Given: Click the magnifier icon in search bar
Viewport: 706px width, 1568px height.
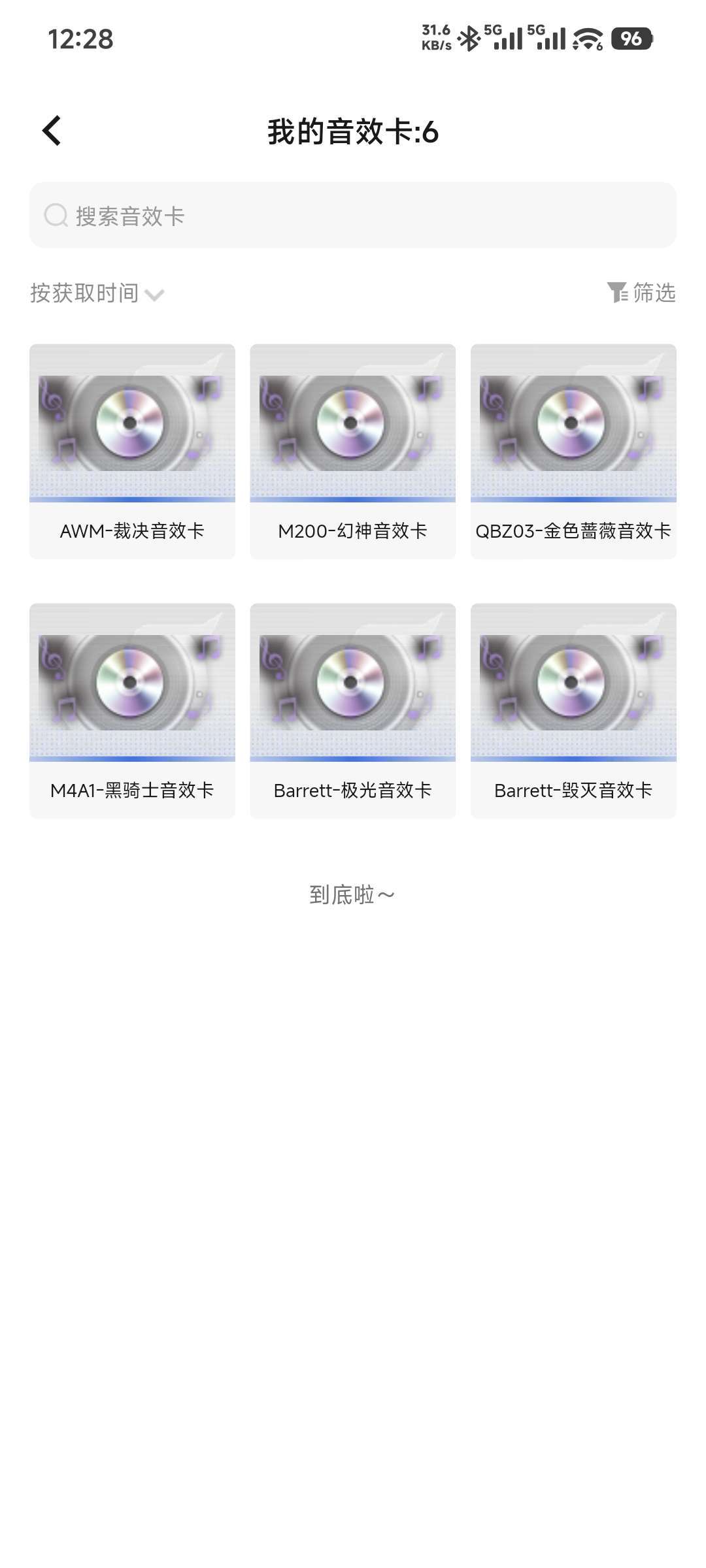Looking at the screenshot, I should tap(55, 216).
